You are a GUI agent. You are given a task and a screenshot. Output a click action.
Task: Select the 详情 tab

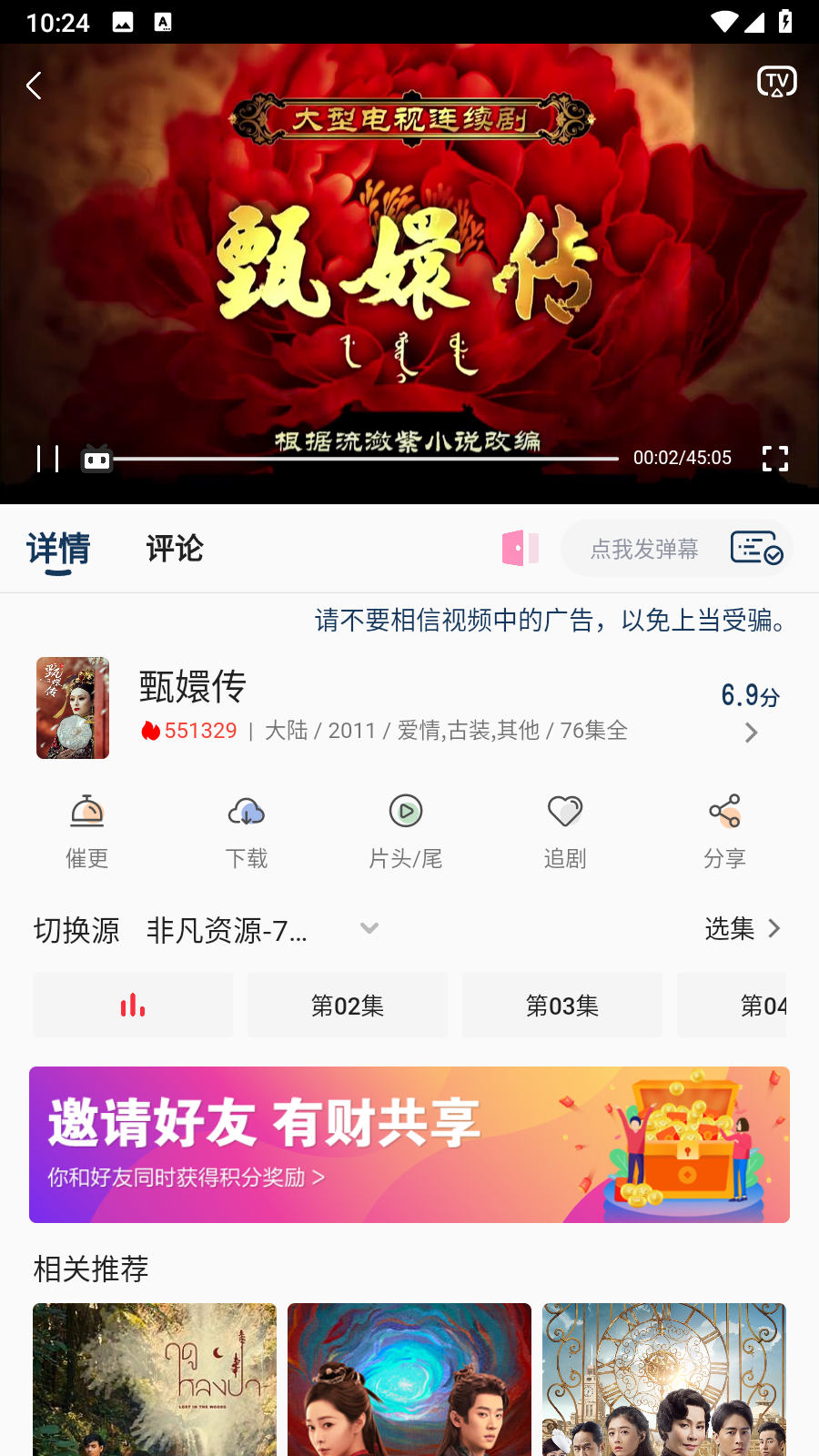(x=59, y=549)
